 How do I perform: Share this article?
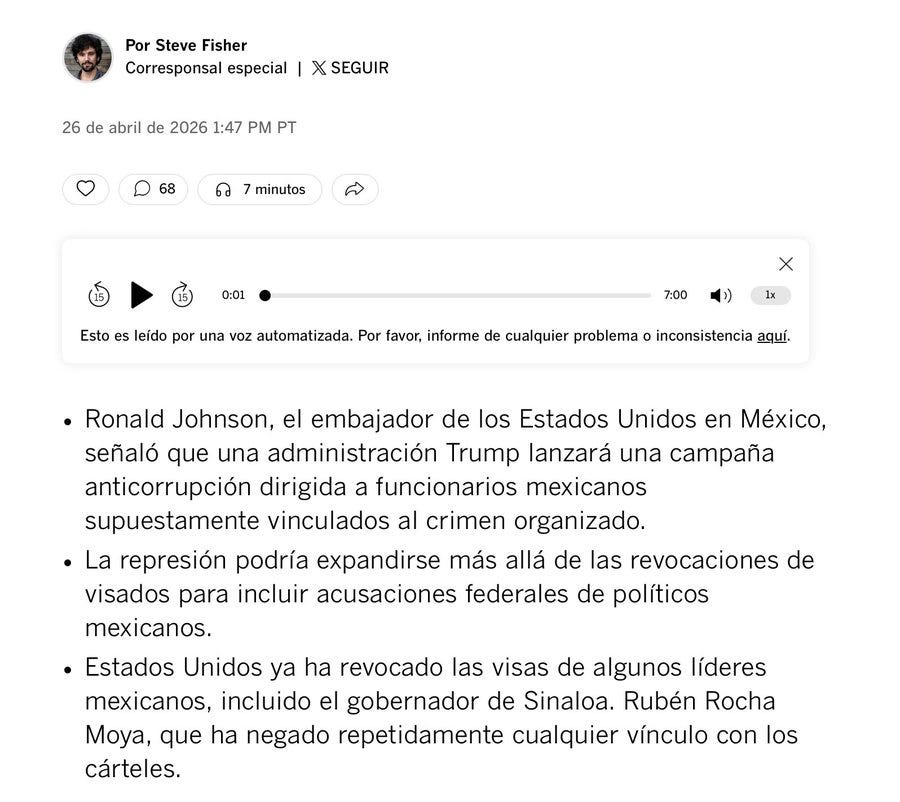(355, 189)
